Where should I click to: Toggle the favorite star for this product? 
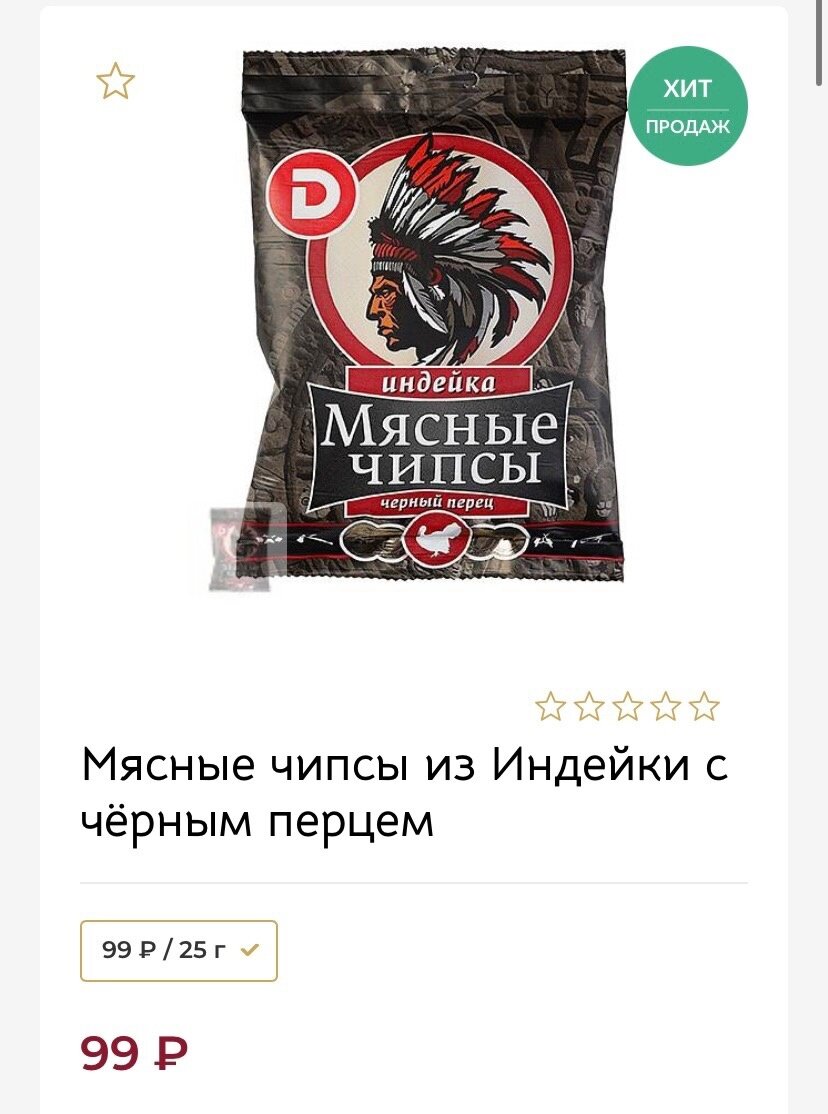coord(115,80)
